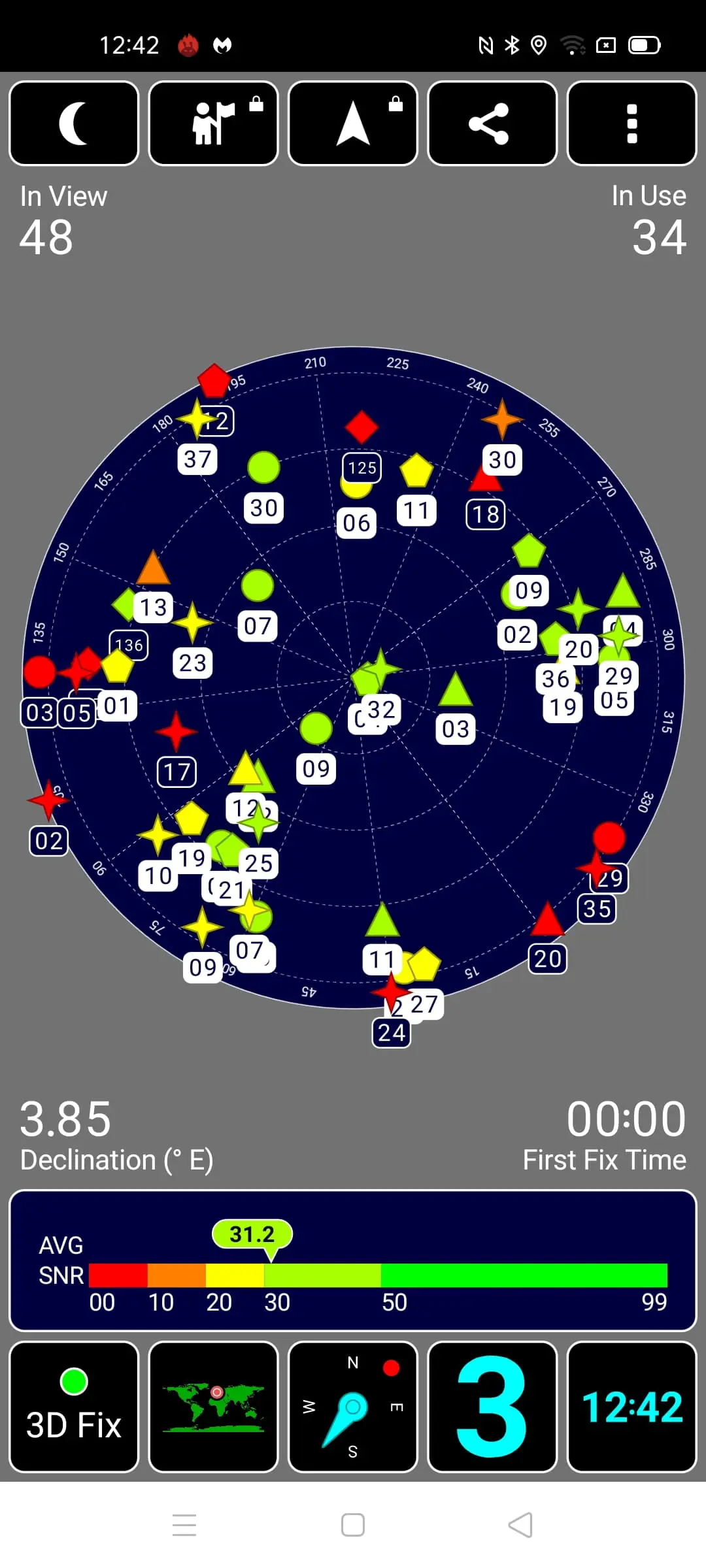Tap the cyan number 3 tile

492,1407
